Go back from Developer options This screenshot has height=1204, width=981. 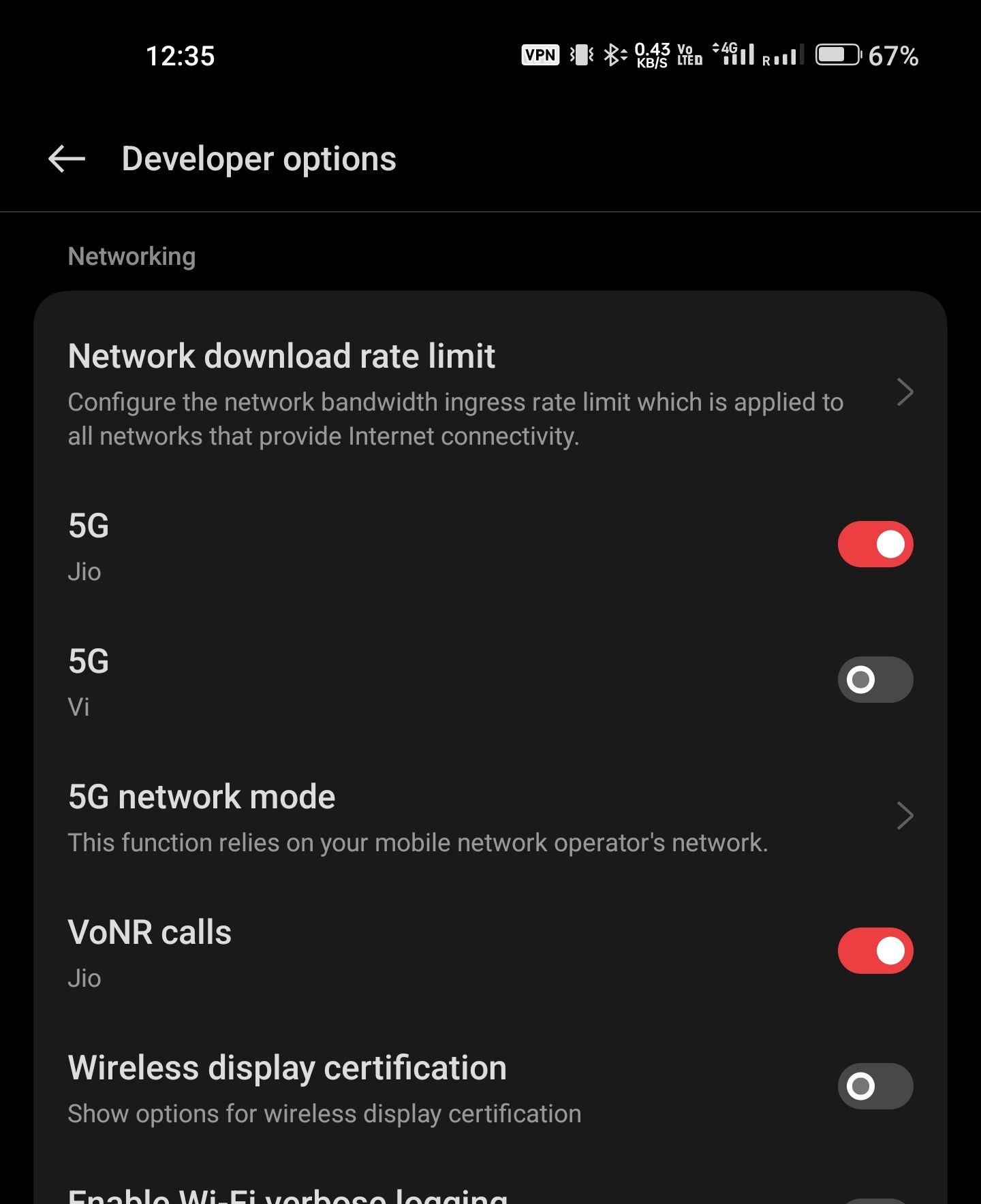pyautogui.click(x=67, y=159)
